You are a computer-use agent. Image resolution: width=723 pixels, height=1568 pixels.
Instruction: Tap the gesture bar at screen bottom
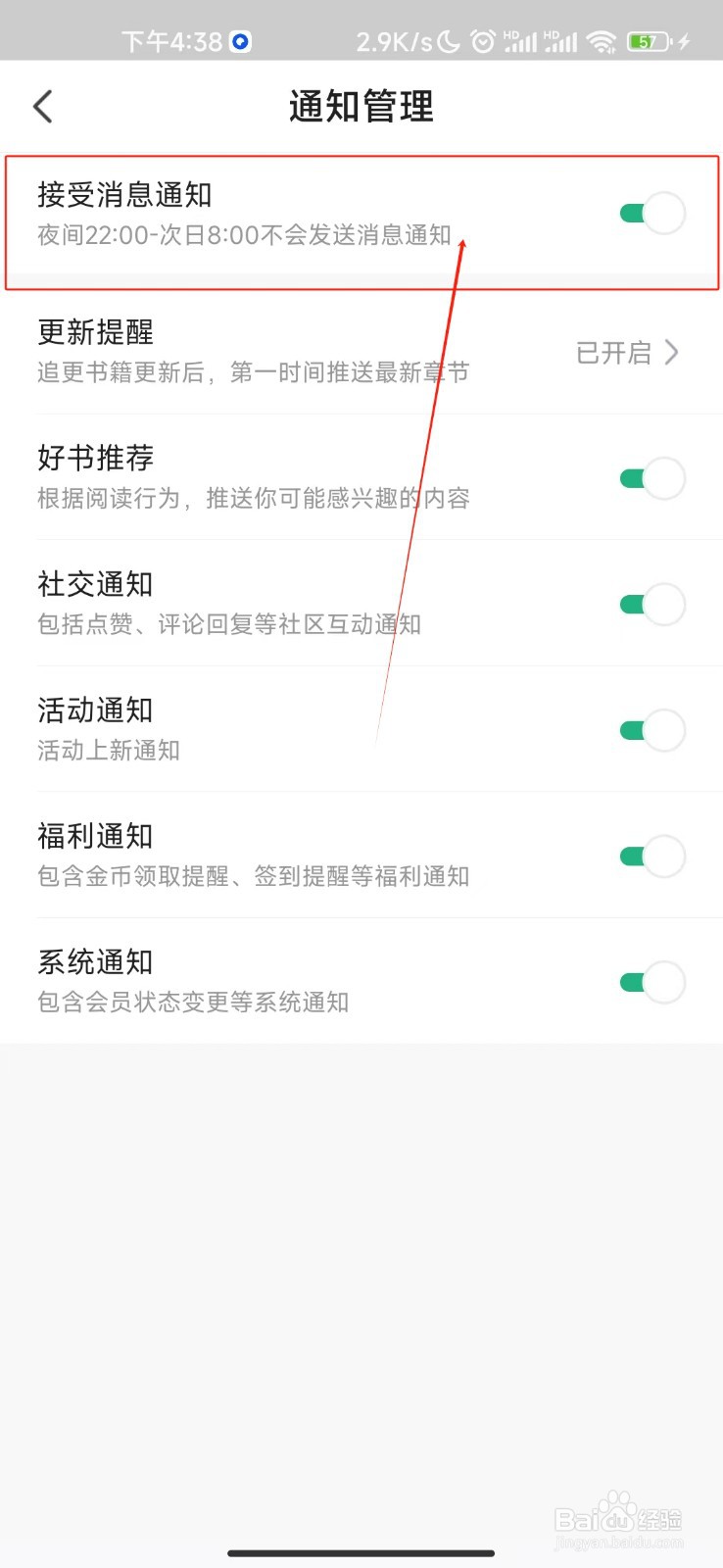point(361,1552)
